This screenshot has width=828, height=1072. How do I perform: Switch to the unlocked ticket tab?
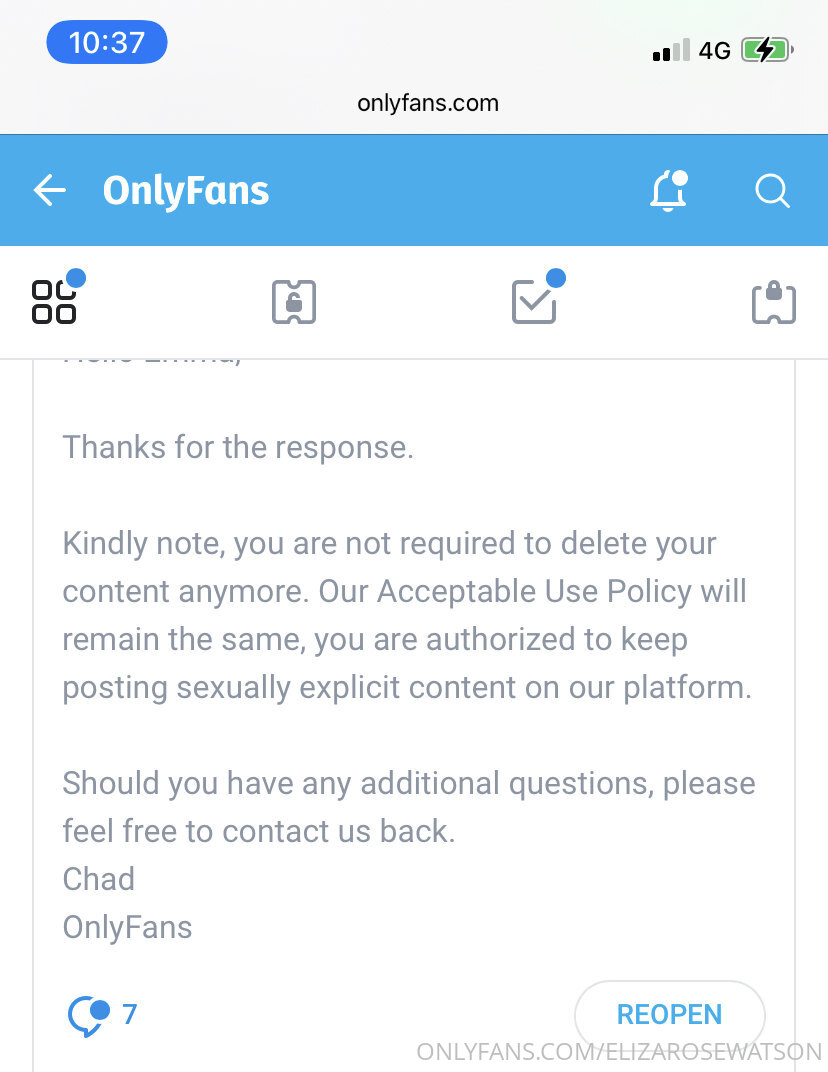coord(294,301)
